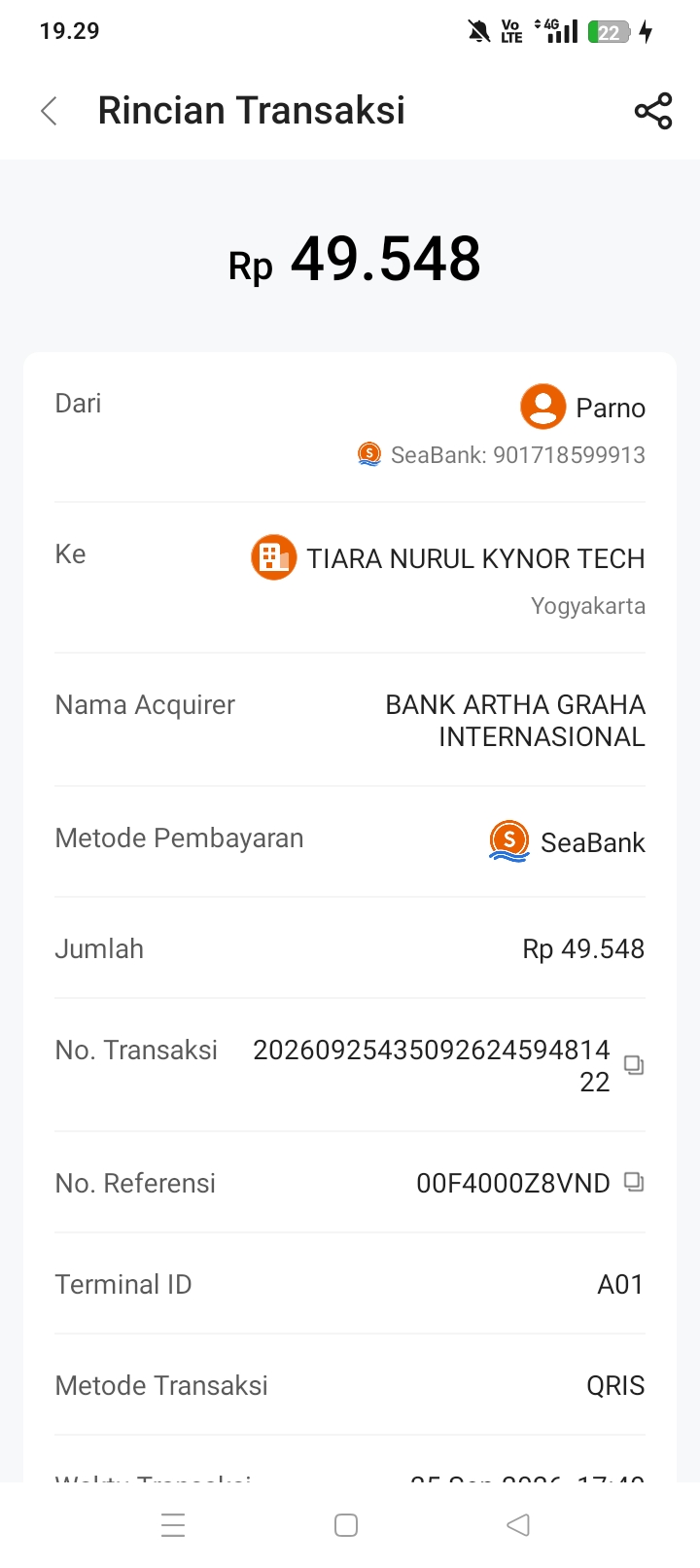Tap the system back button
The width and height of the screenshot is (700, 1568).
point(518,1524)
